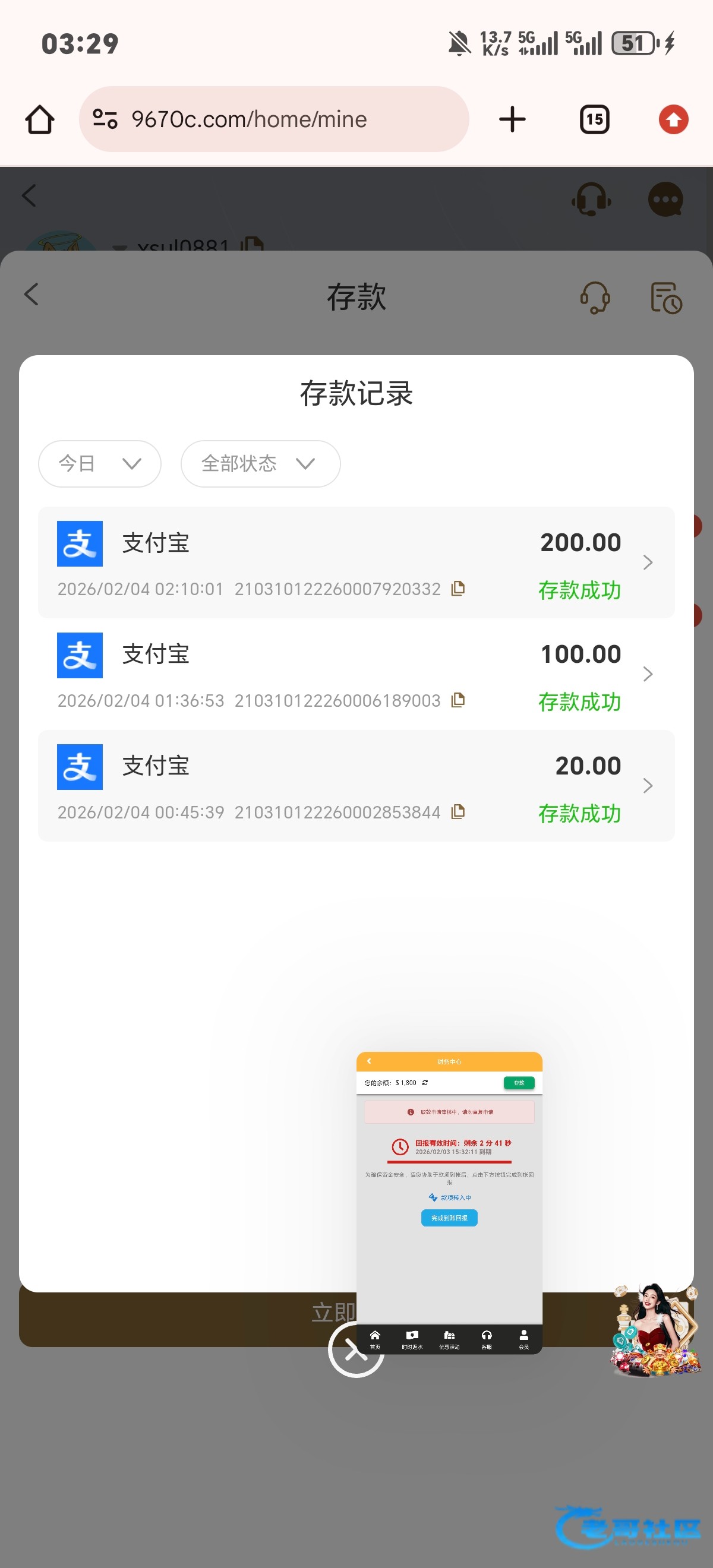Expand the 全部状态 status dropdown
The image size is (713, 1568).
pyautogui.click(x=260, y=464)
